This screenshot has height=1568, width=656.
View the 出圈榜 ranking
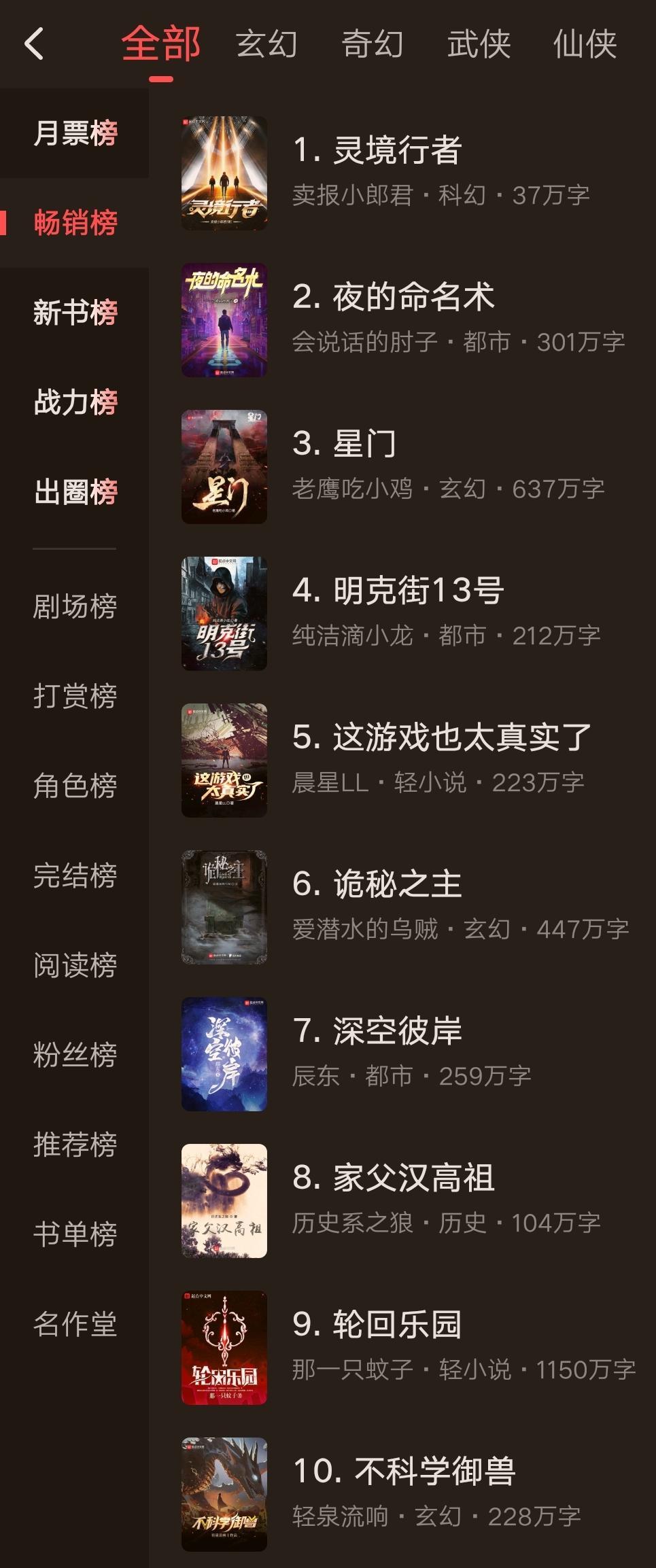tap(75, 492)
